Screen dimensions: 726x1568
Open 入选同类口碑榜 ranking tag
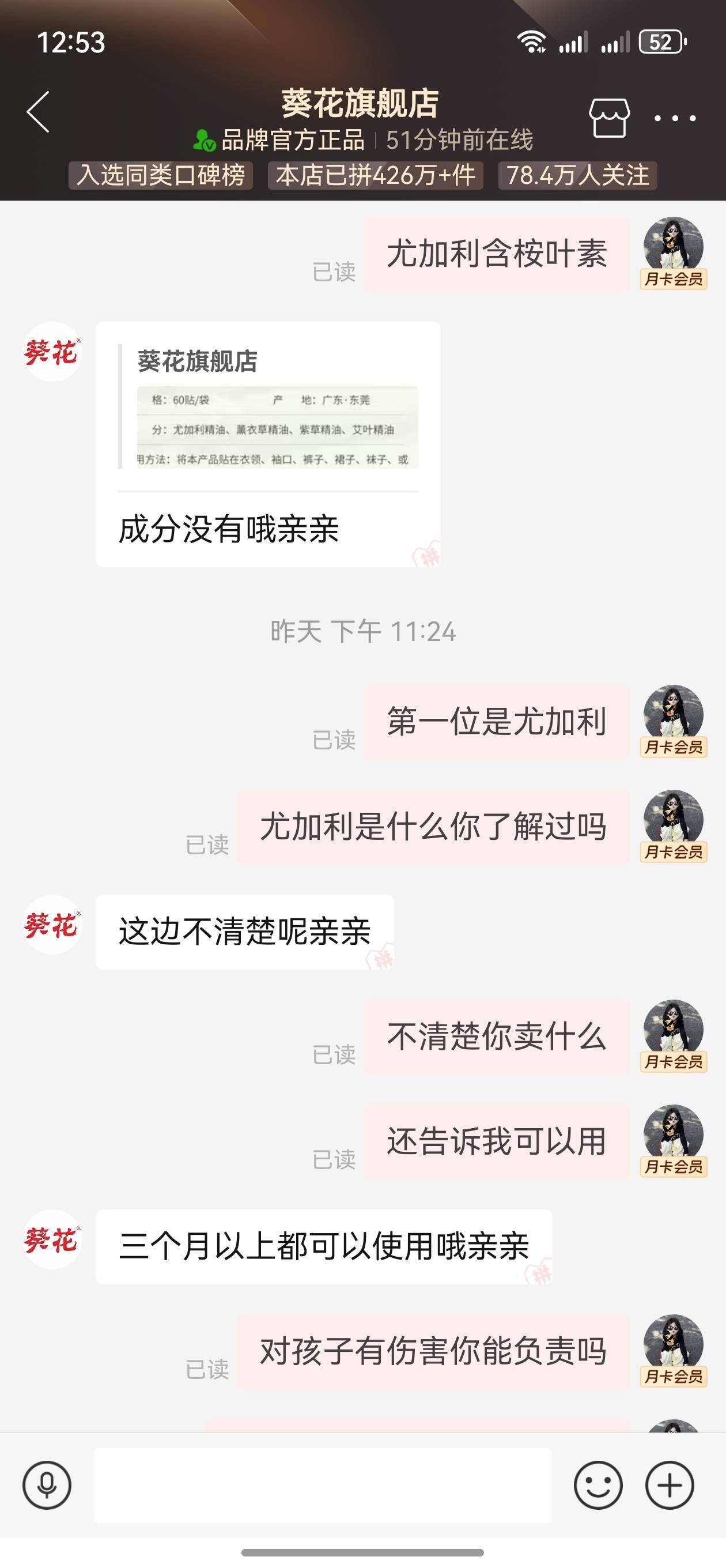[x=161, y=175]
